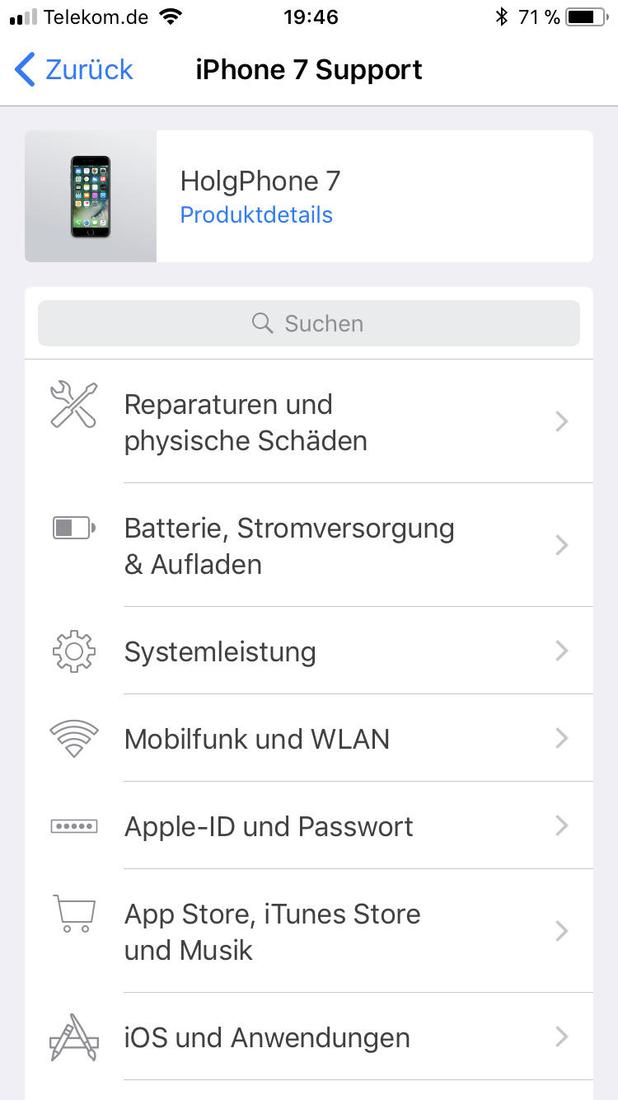Viewport: 618px width, 1100px height.
Task: Choose Mobilfunk und WLAN
Action: pos(308,739)
